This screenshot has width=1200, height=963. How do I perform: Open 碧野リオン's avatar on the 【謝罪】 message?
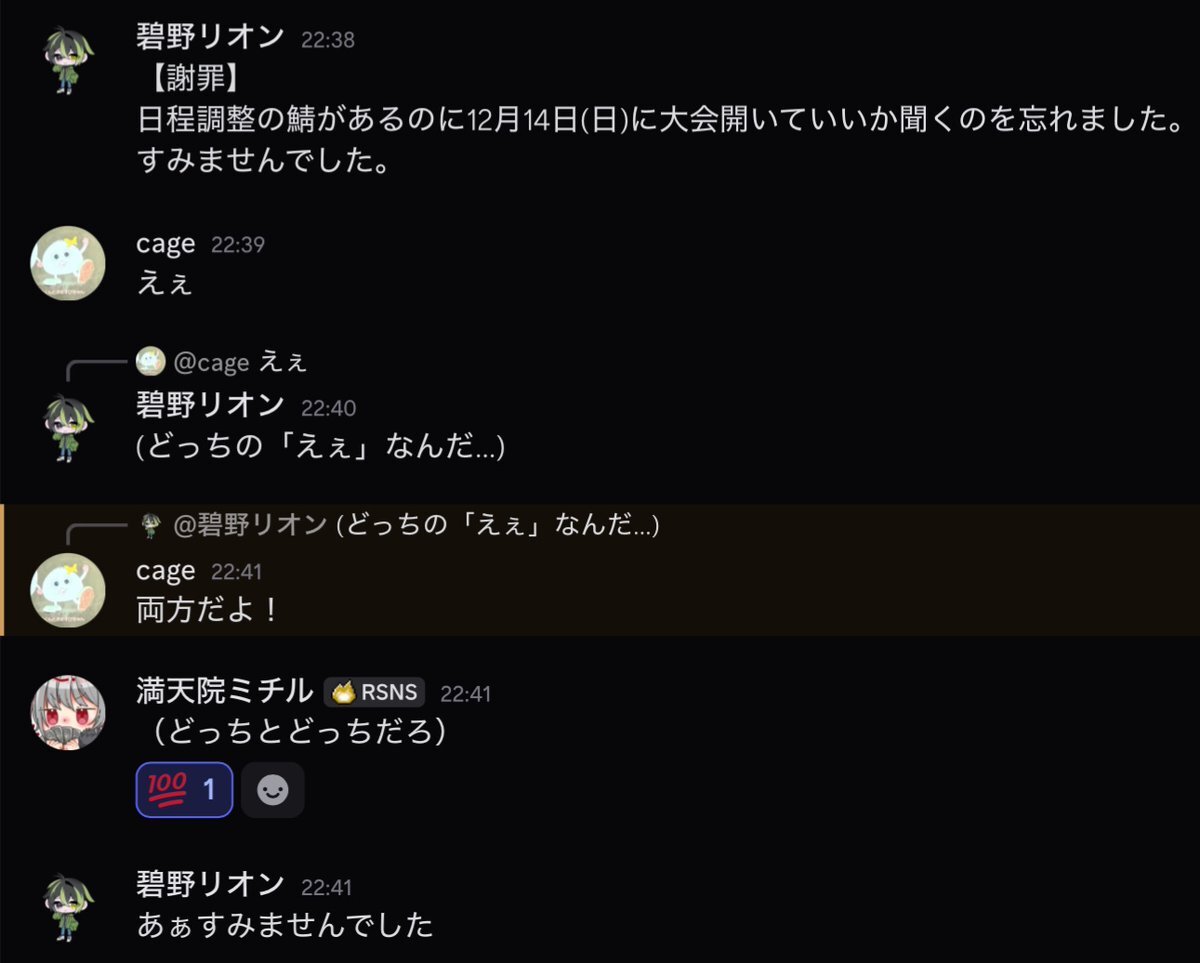pos(68,60)
